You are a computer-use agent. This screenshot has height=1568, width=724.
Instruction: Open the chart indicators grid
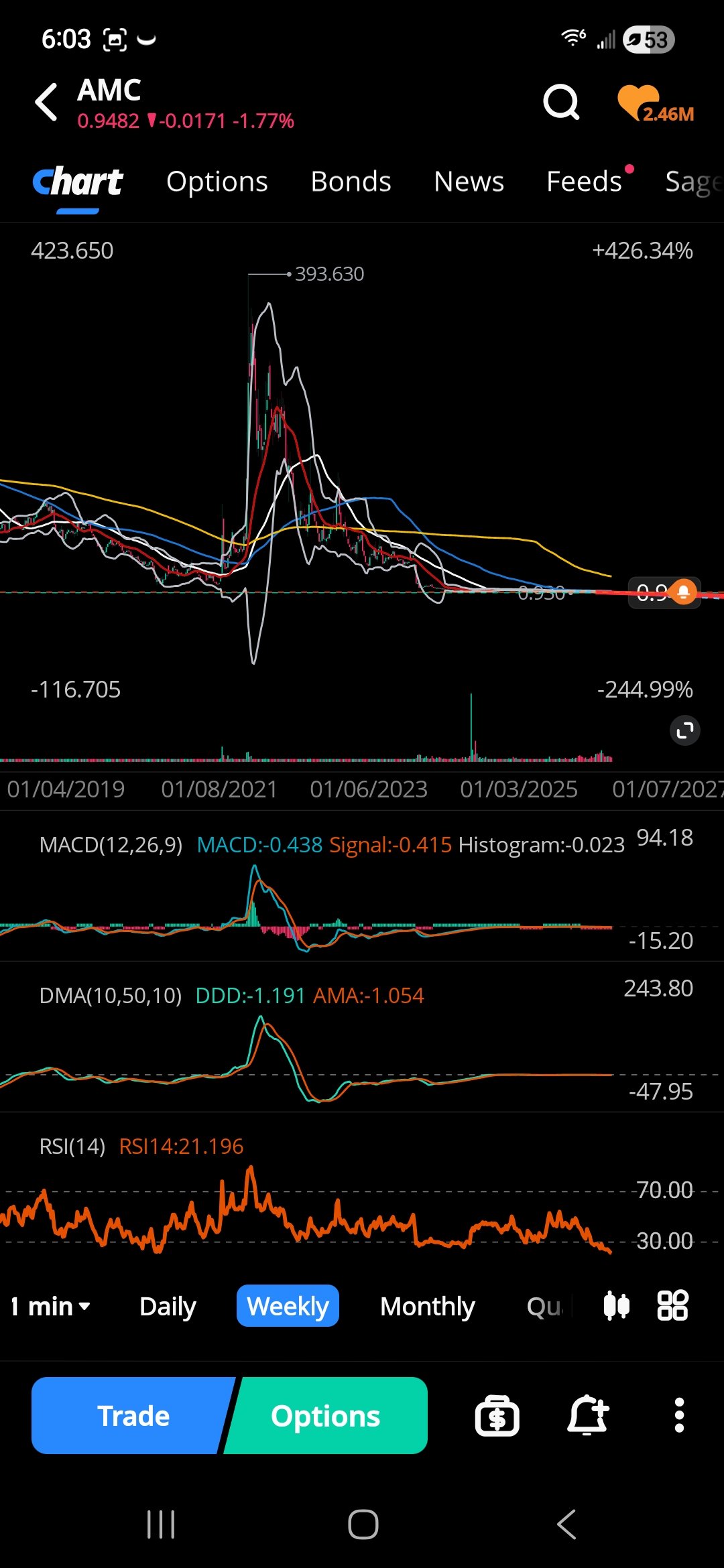pyautogui.click(x=672, y=1305)
